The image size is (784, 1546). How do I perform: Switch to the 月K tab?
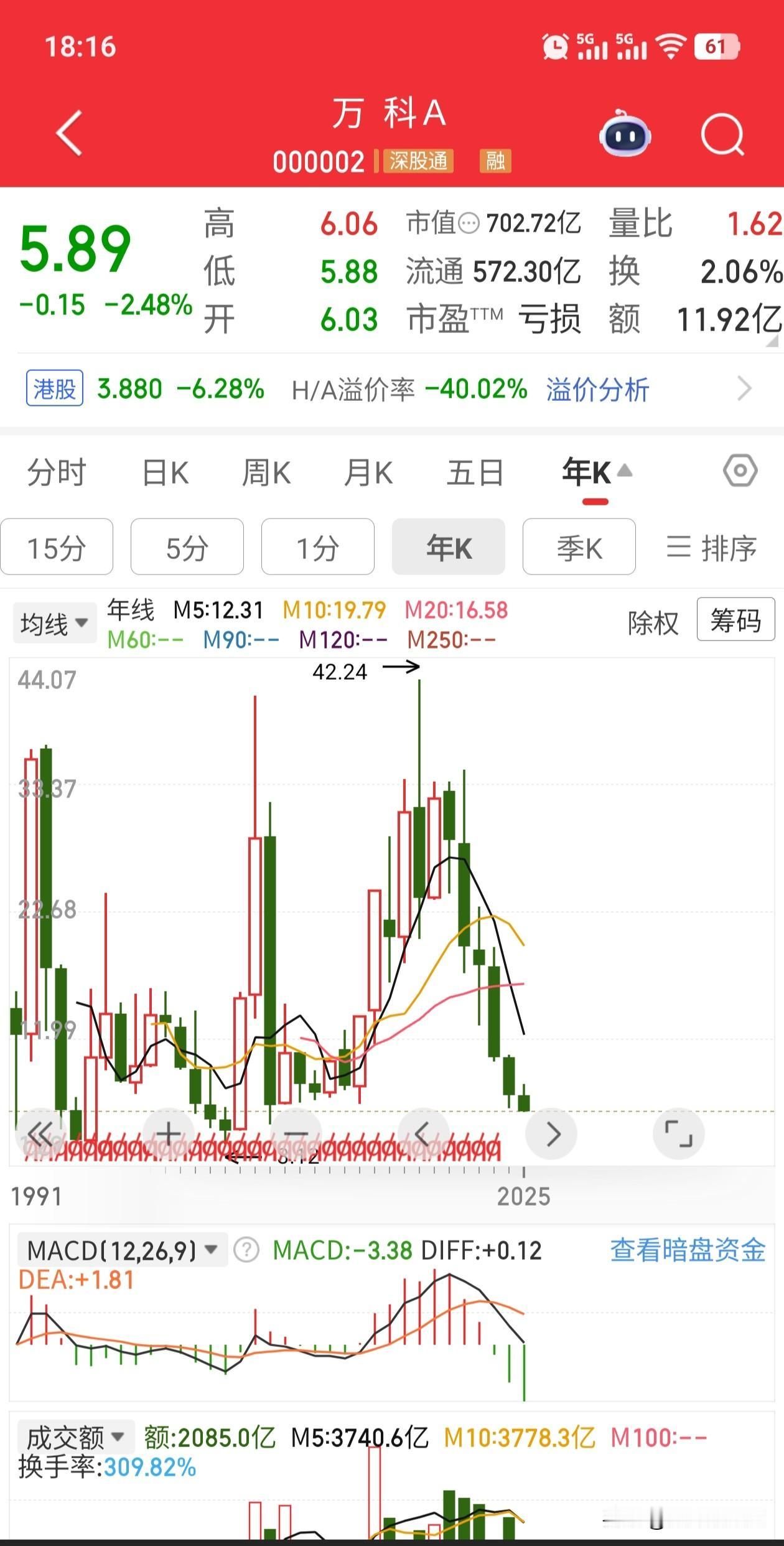(368, 472)
